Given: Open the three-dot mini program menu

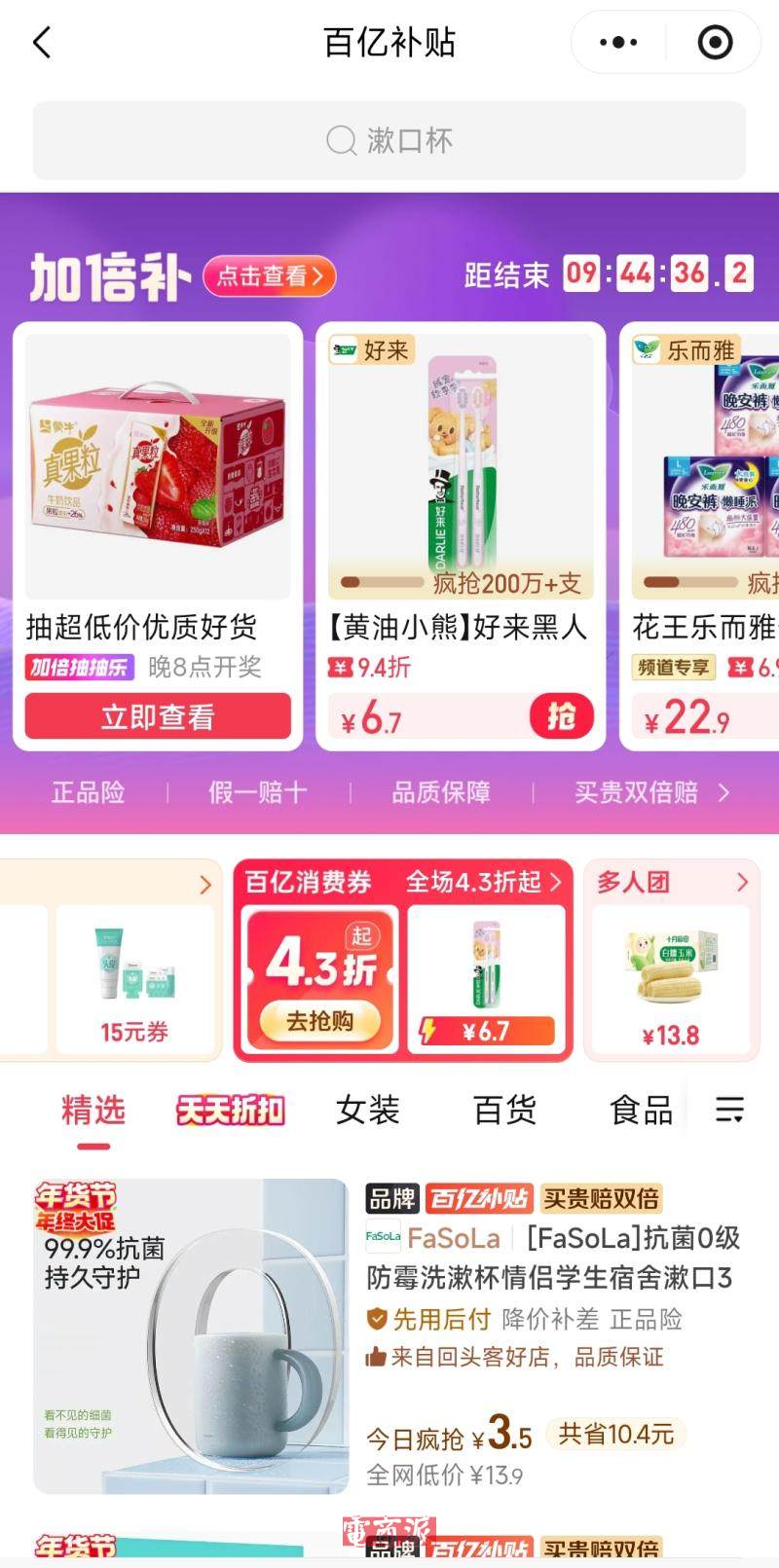Looking at the screenshot, I should tap(618, 43).
